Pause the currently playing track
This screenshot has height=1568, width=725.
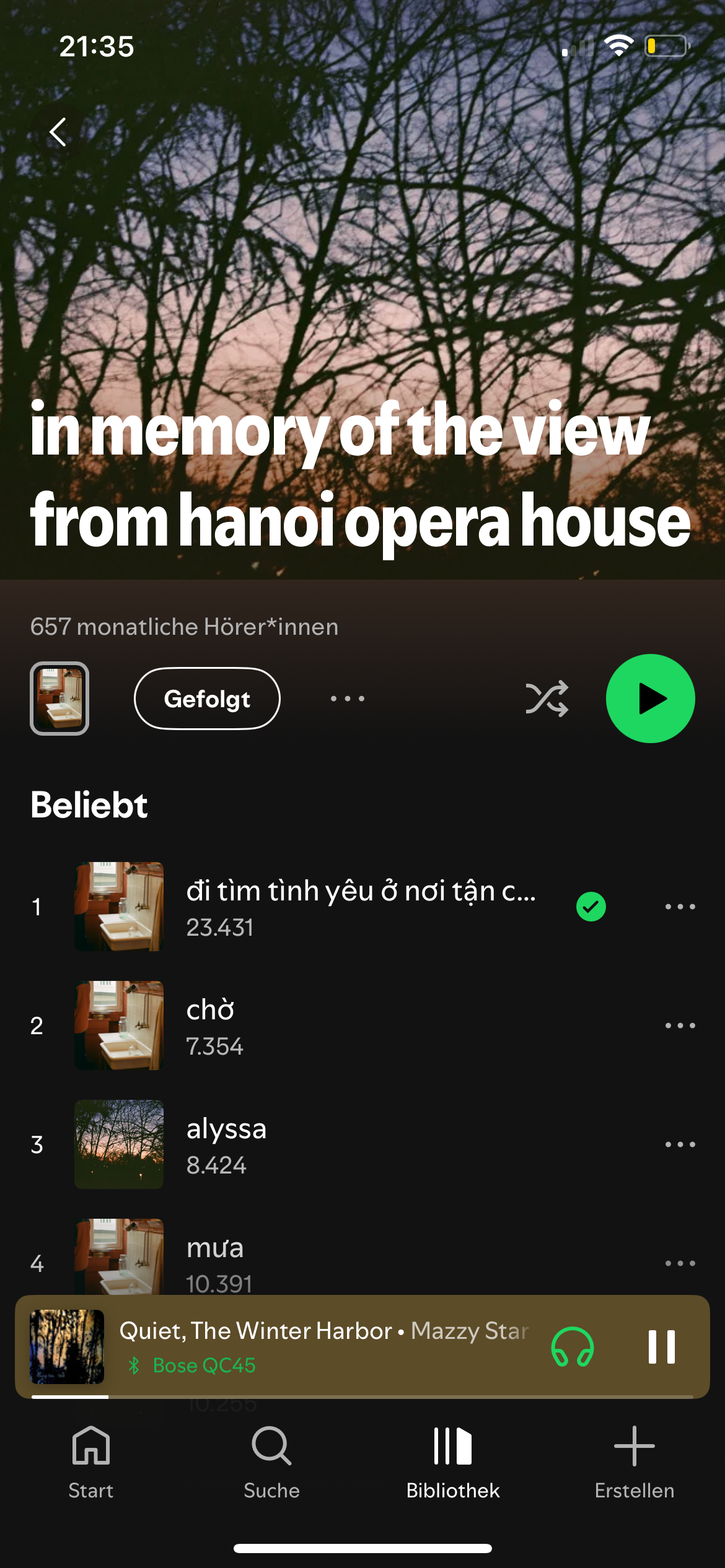point(661,1346)
